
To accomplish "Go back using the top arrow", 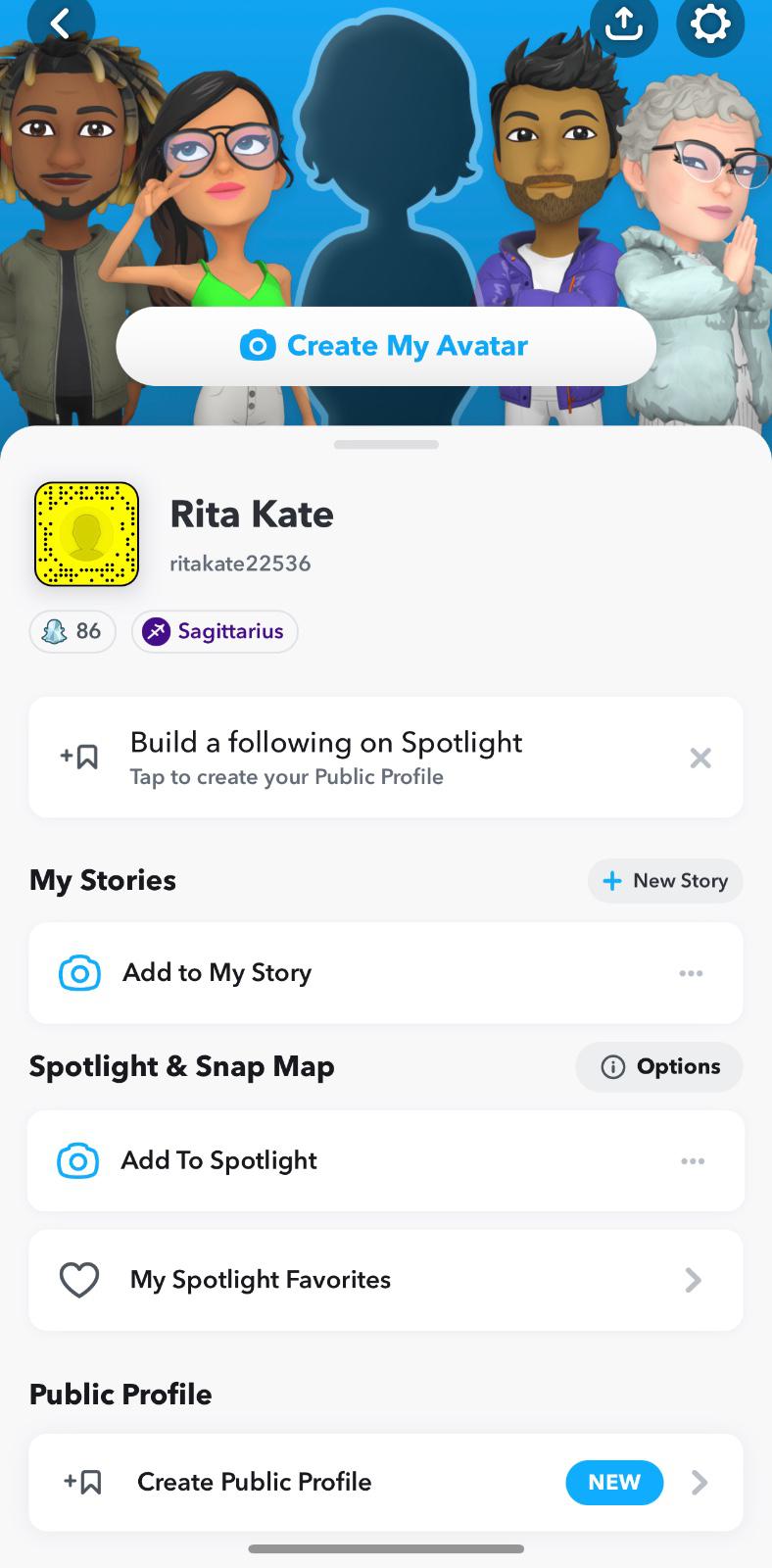I will (x=61, y=24).
